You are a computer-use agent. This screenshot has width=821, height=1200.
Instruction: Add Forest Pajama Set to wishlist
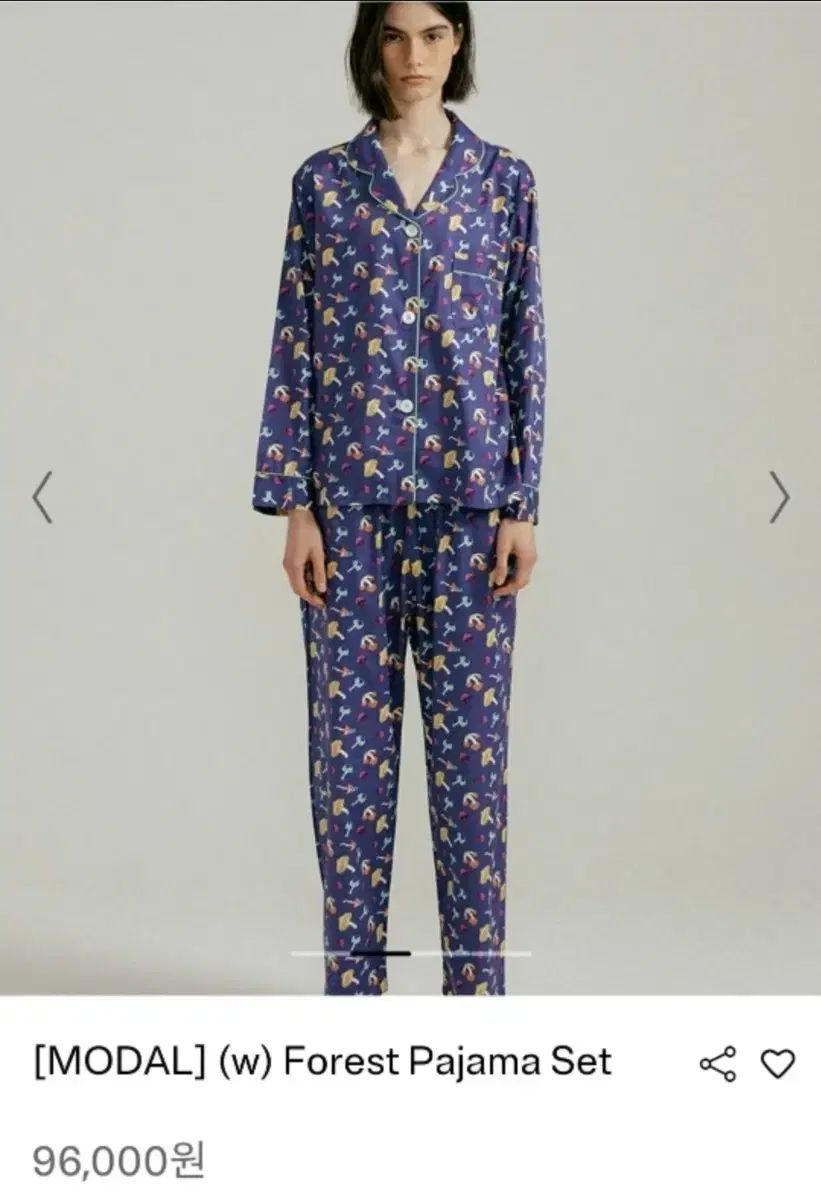pos(778,1064)
